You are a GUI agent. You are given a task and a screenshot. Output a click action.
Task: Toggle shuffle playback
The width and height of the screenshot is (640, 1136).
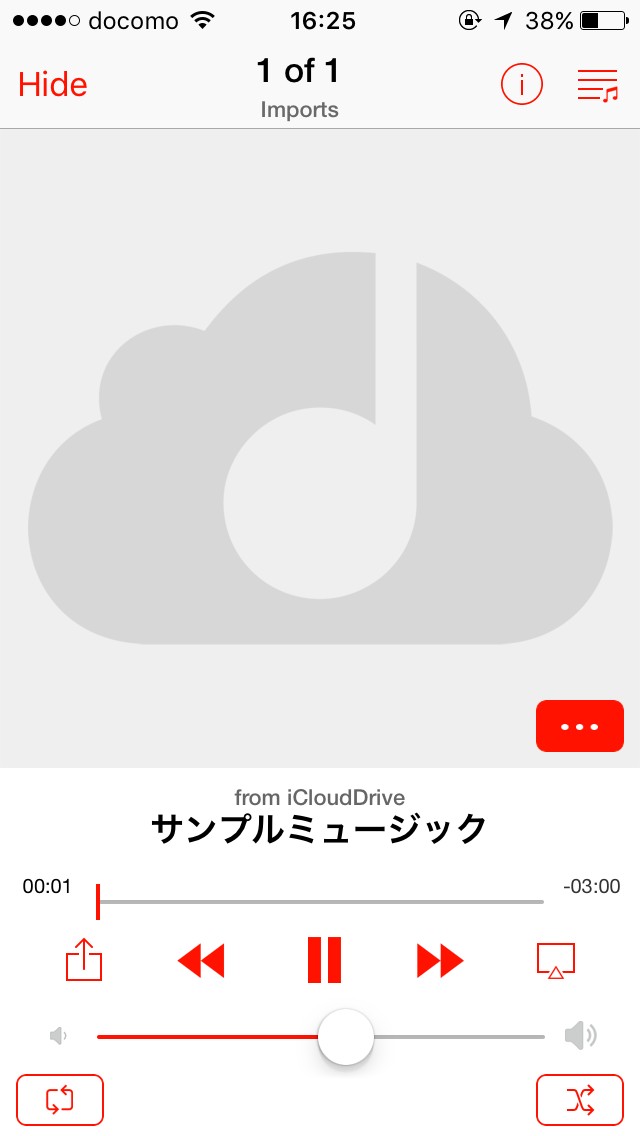pos(580,1100)
